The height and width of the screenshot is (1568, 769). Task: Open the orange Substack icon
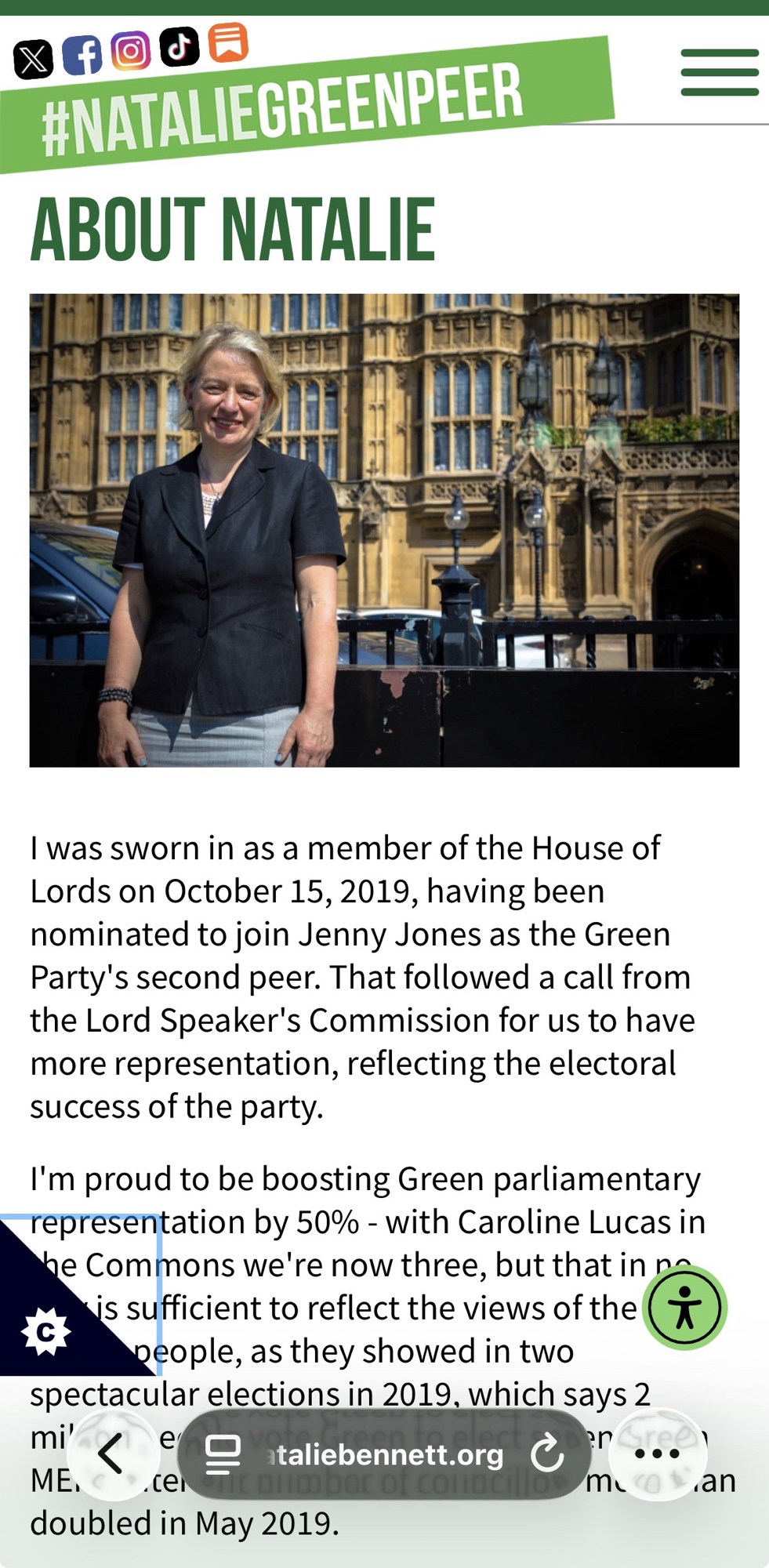point(228,42)
